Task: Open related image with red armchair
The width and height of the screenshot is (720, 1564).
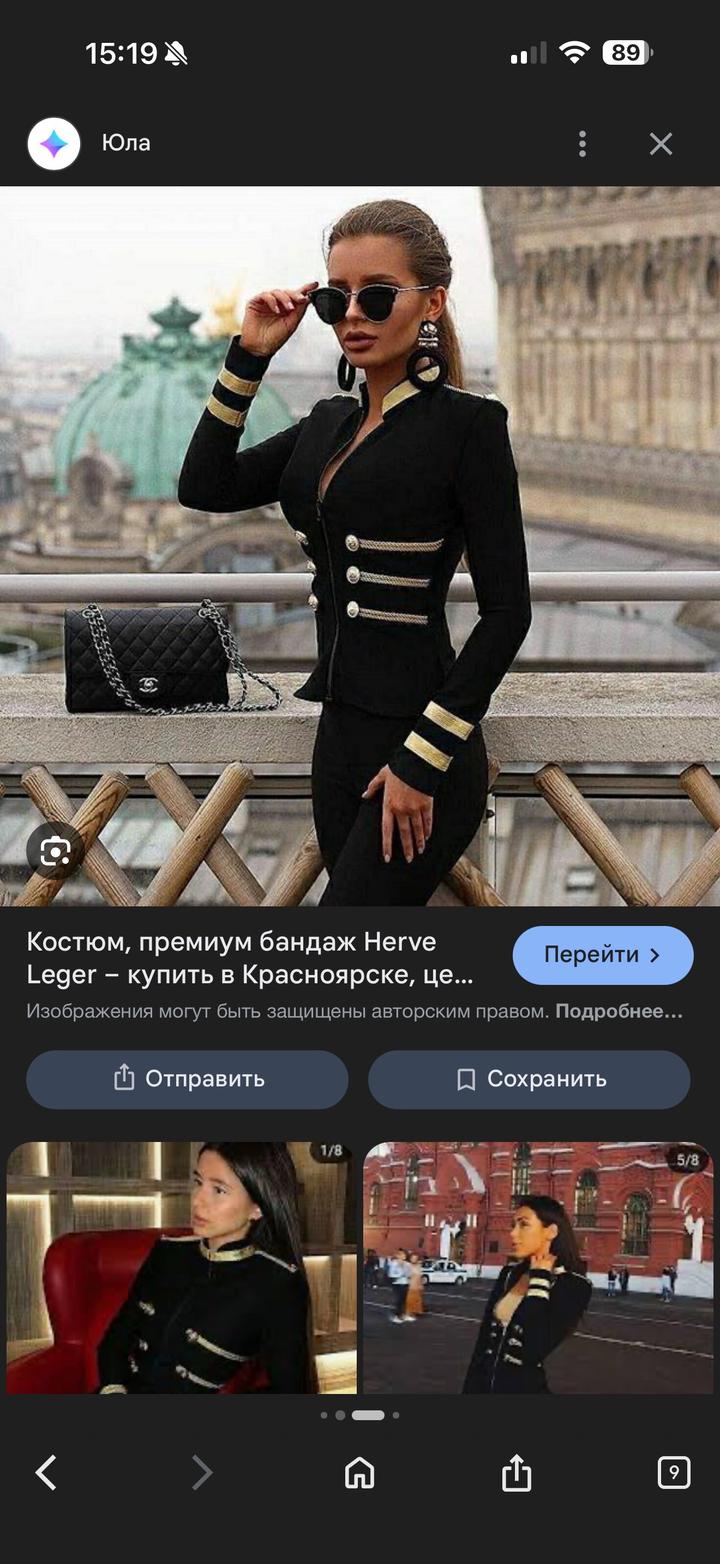Action: coord(181,1267)
